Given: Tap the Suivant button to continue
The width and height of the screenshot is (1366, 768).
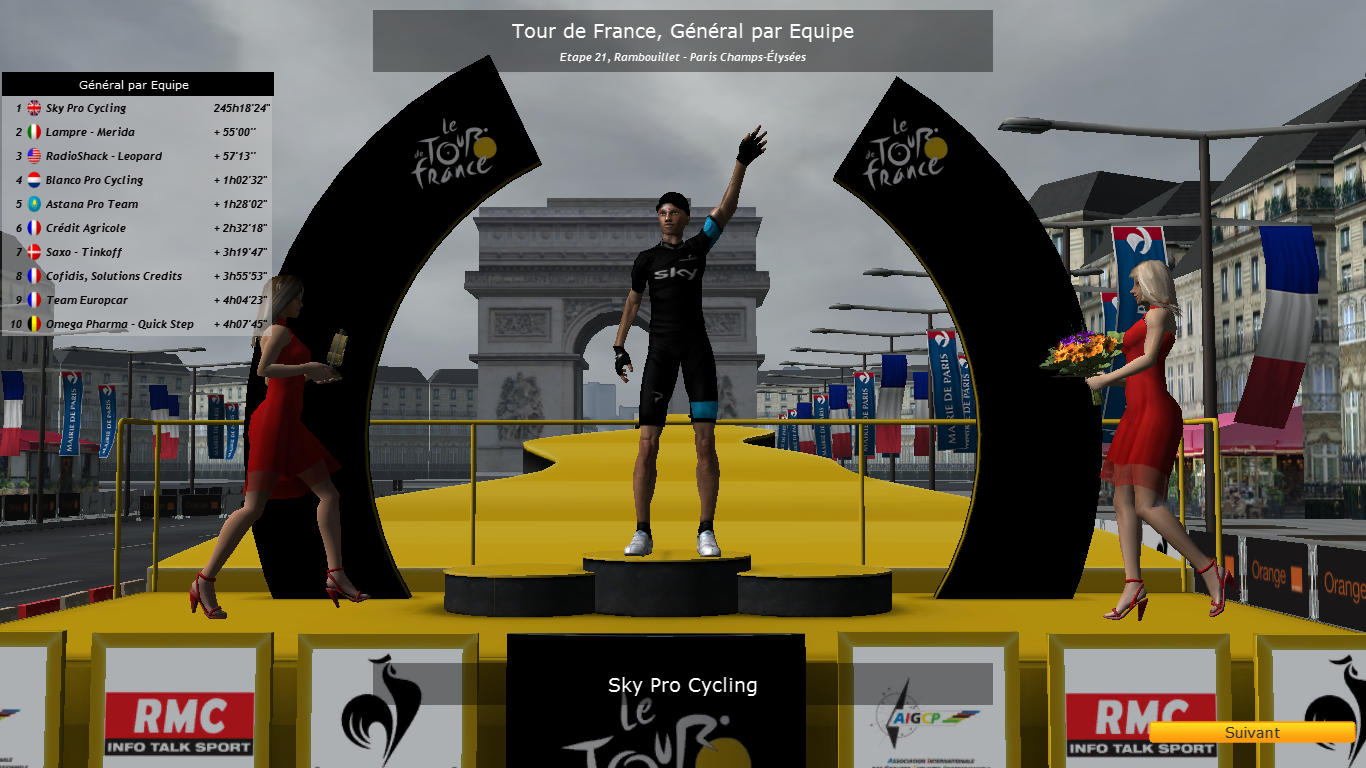Looking at the screenshot, I should [x=1252, y=732].
